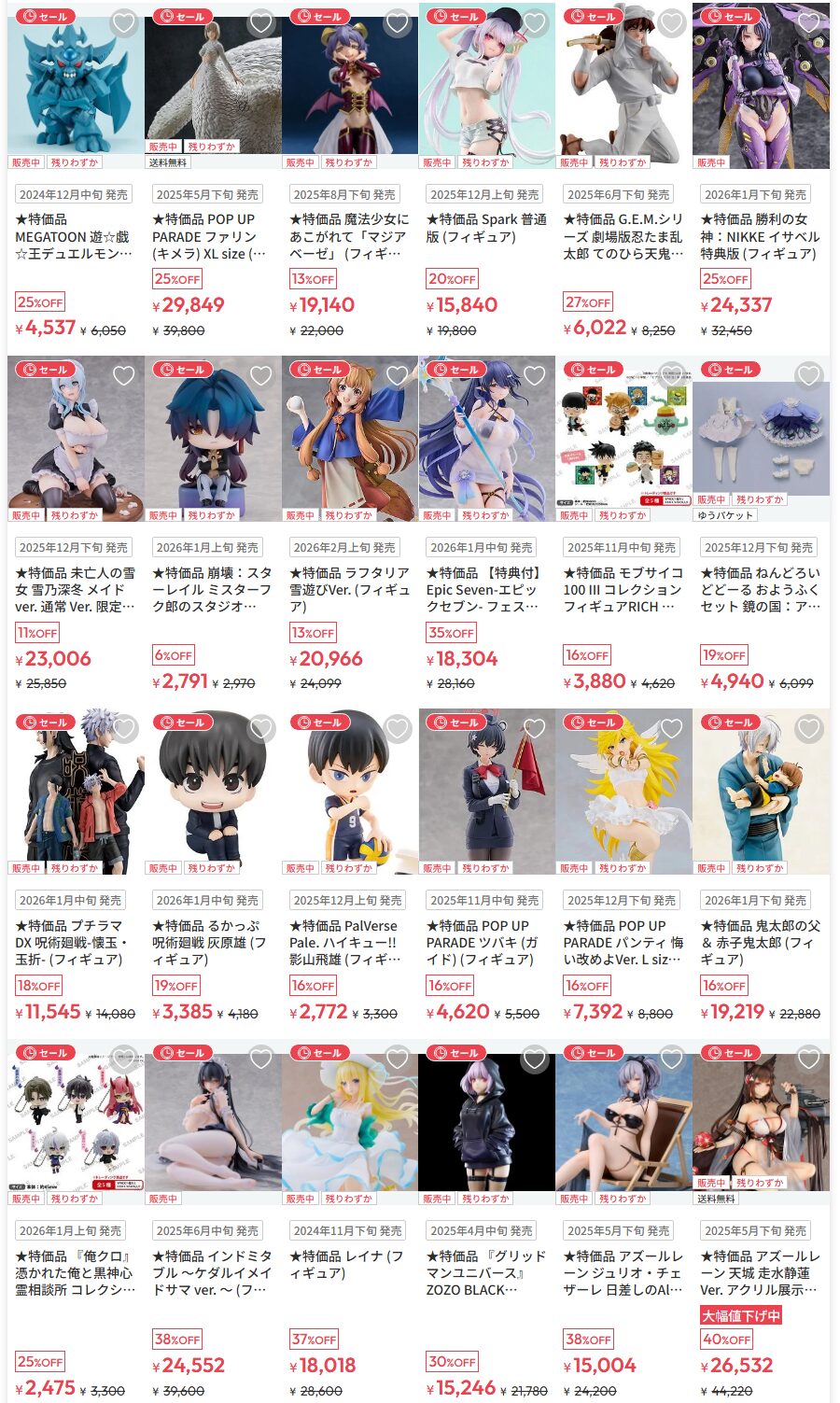840x1403 pixels.
Task: Add the Spark 普通版 figure to favorites
Action: [534, 22]
